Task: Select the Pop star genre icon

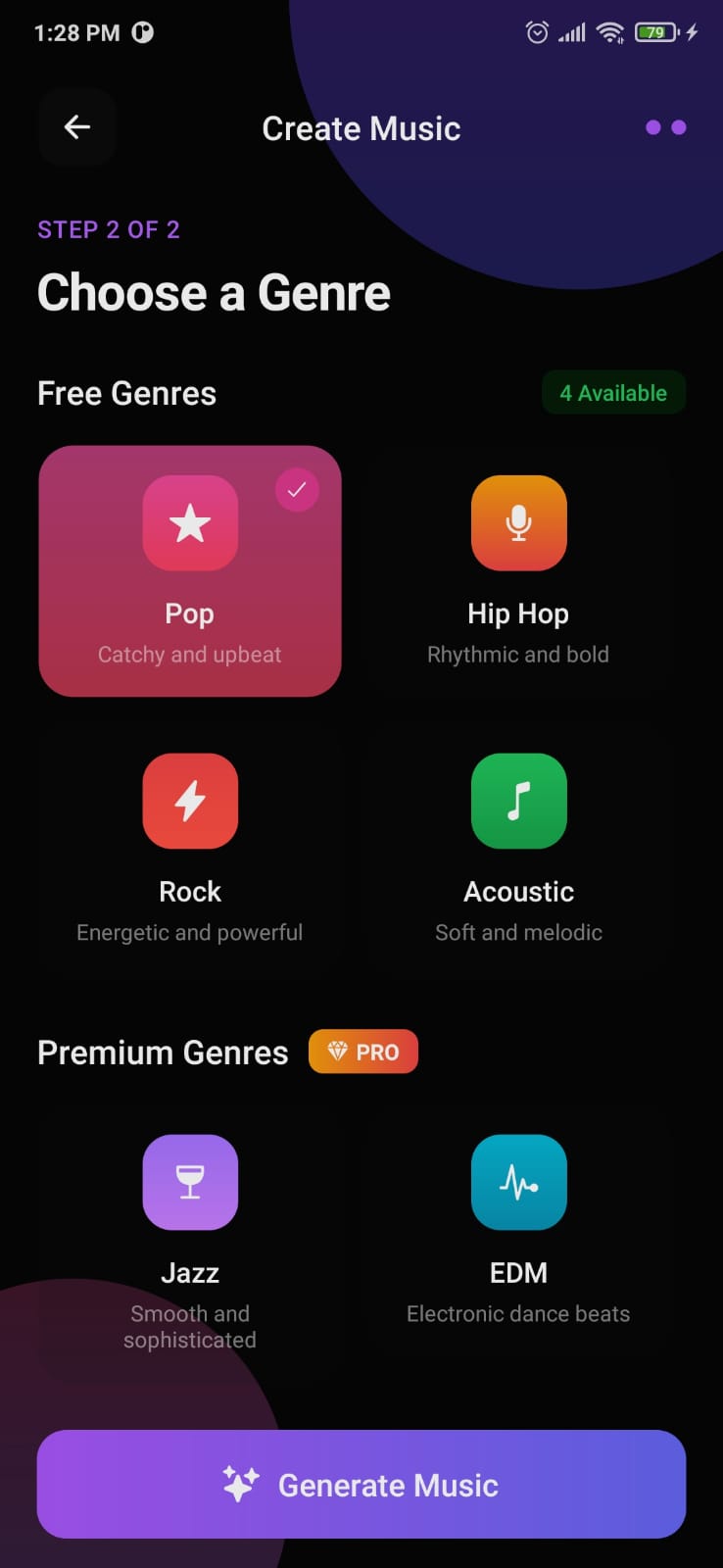Action: [189, 523]
